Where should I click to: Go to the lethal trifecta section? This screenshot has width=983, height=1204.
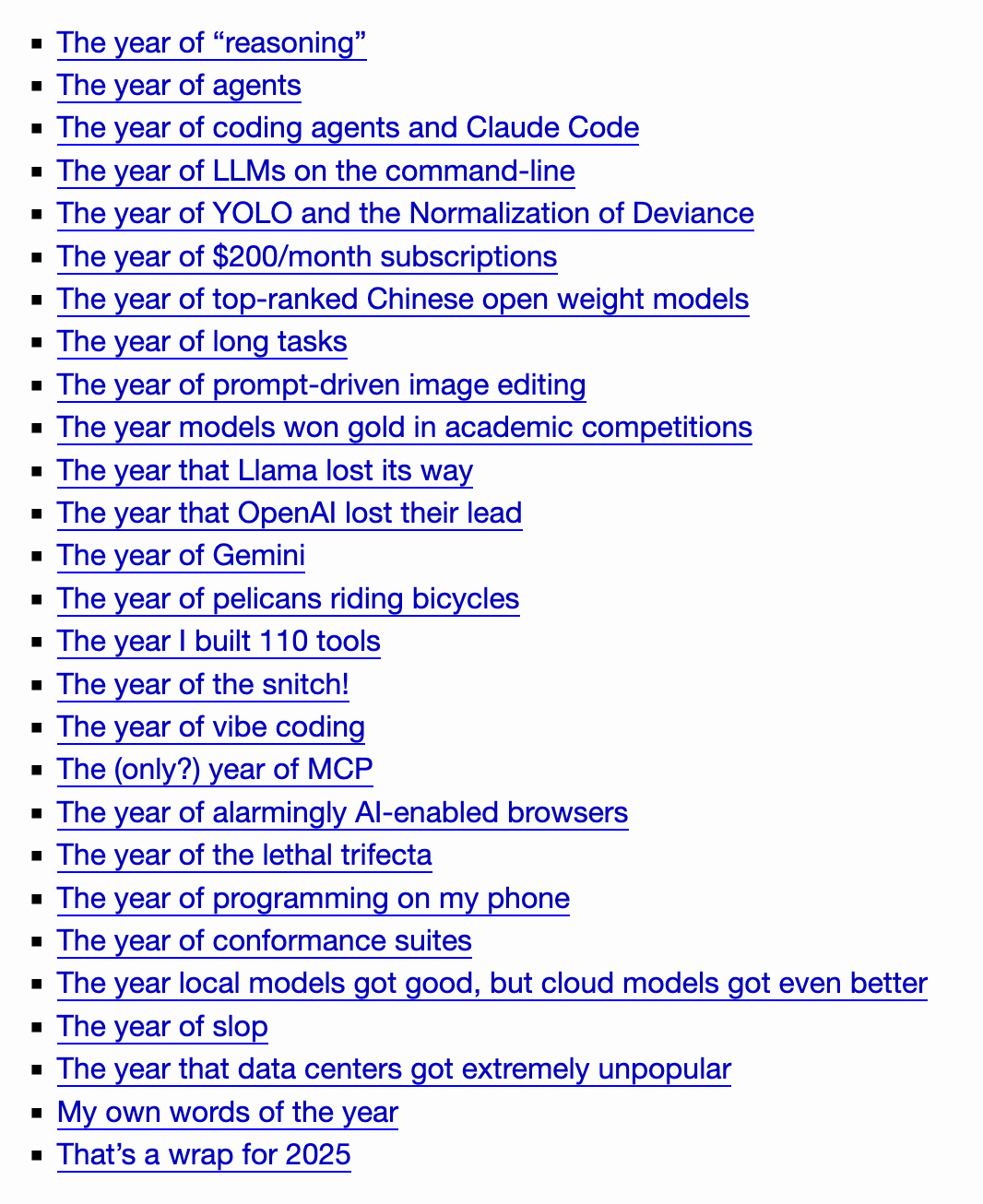(x=244, y=856)
